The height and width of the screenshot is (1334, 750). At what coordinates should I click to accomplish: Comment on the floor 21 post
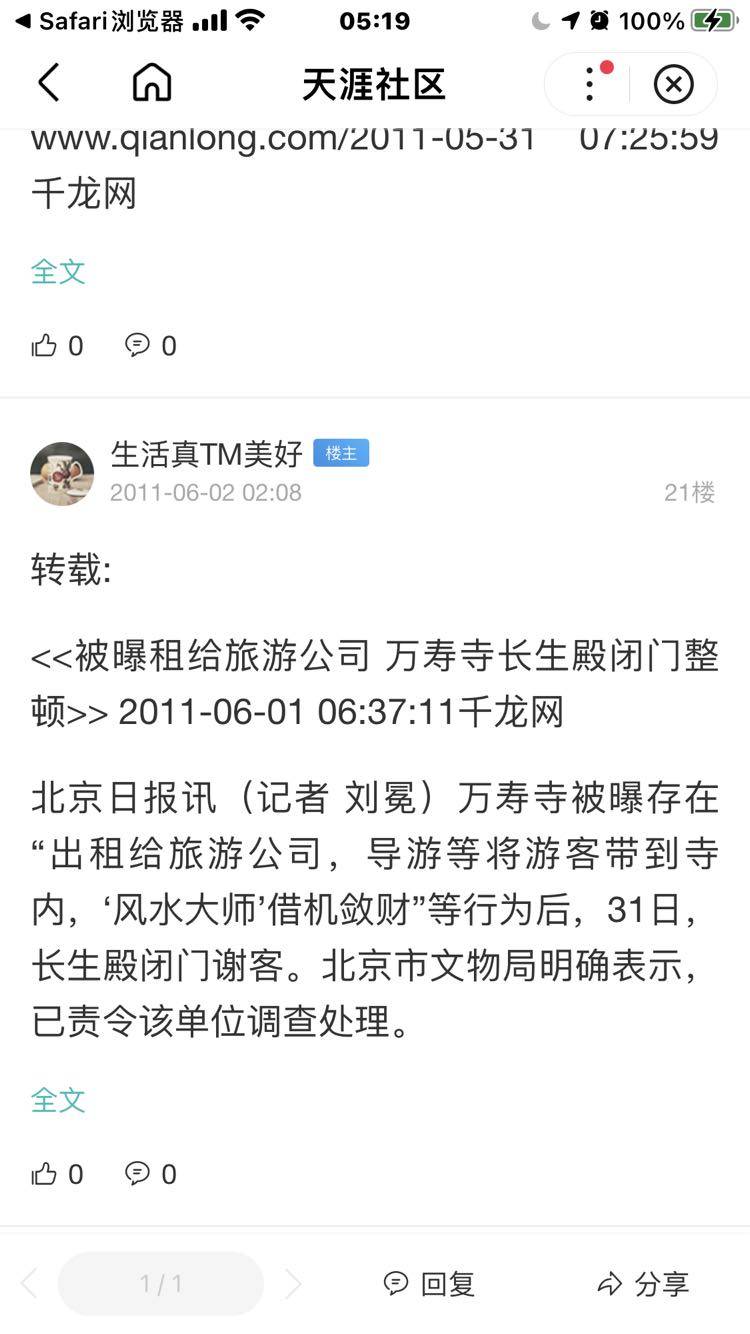click(150, 1174)
